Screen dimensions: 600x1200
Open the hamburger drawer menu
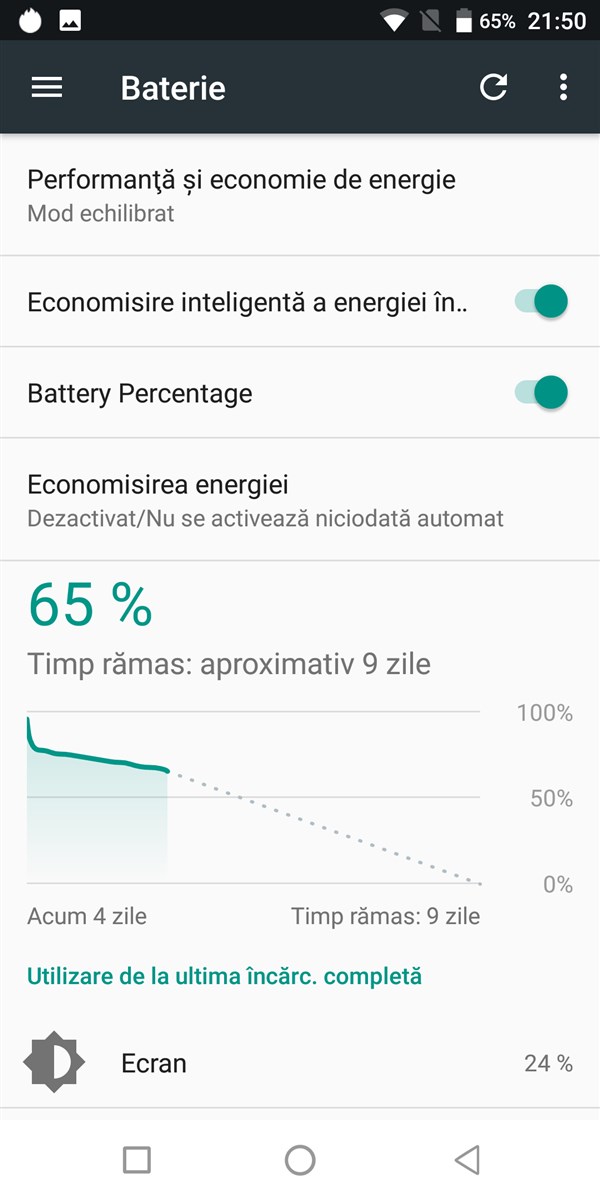47,88
